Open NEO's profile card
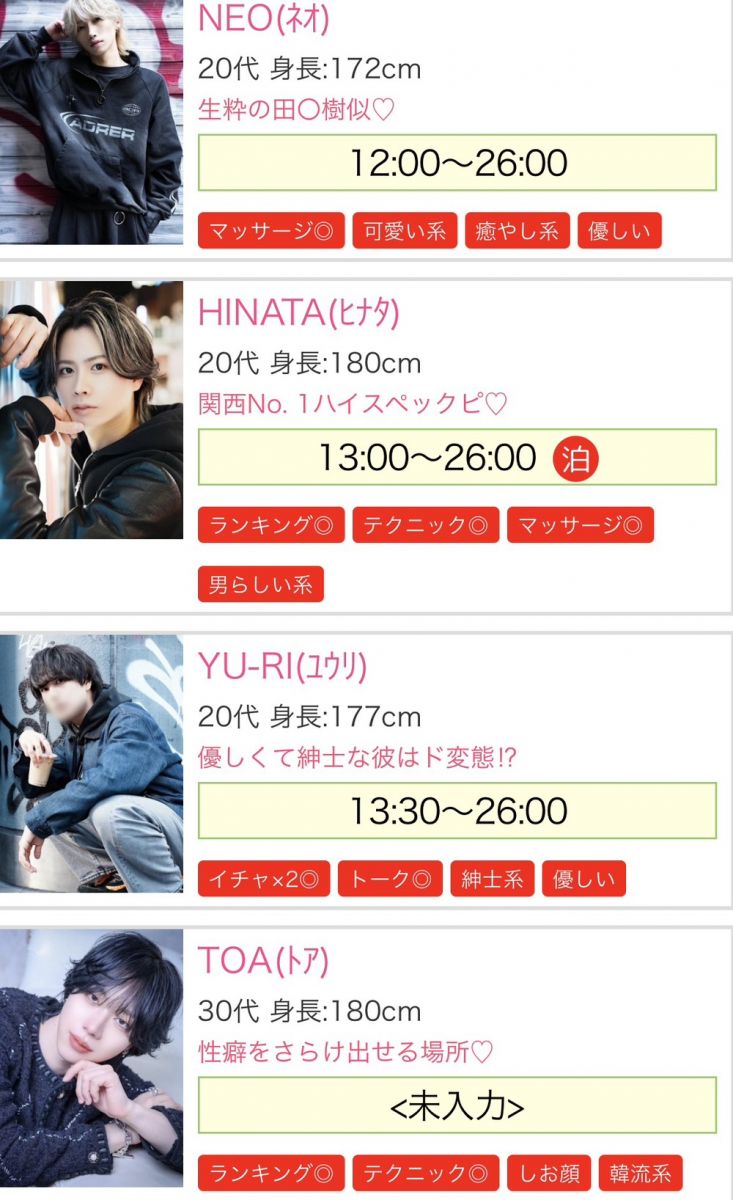733x1200 pixels. (264, 18)
